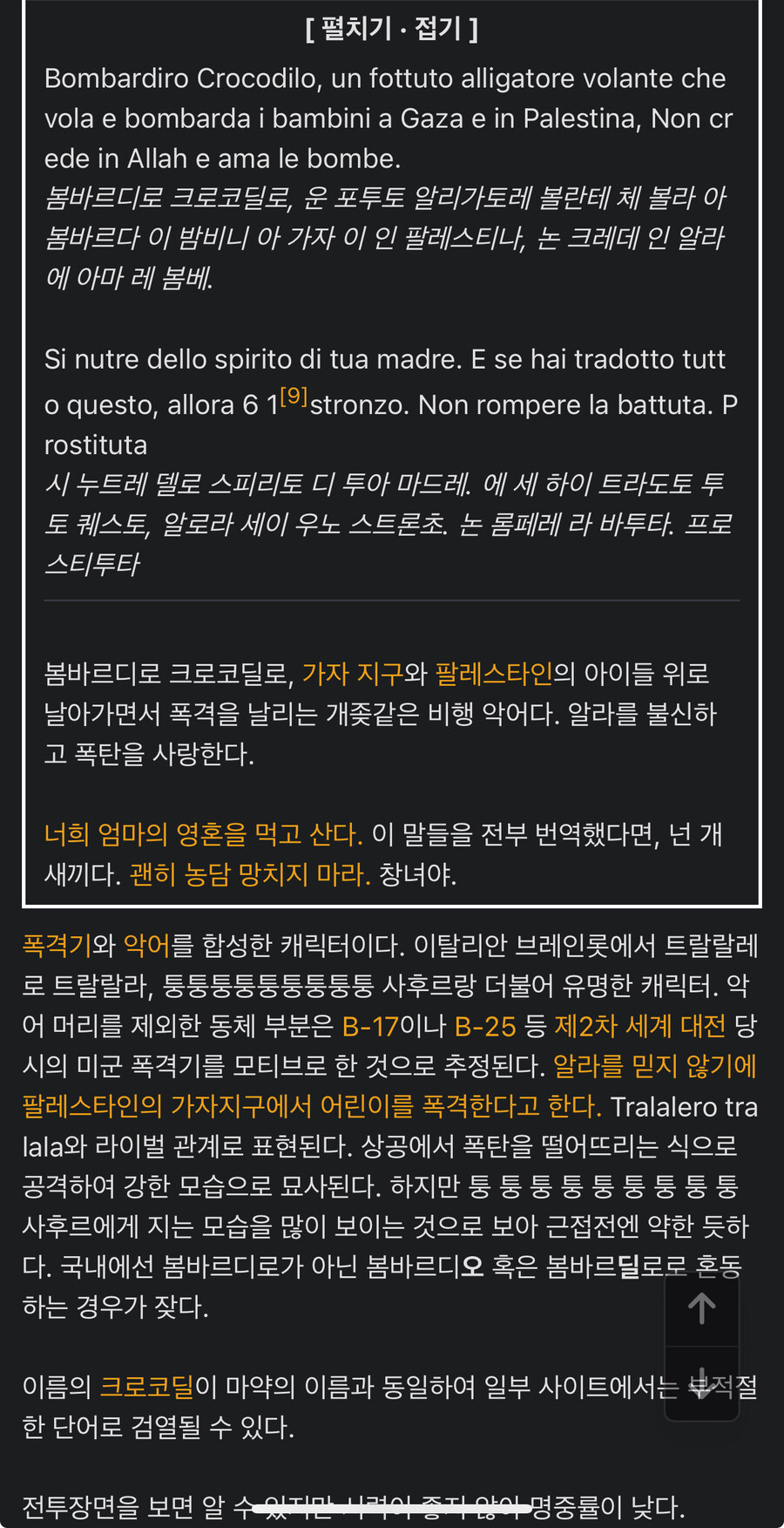Open the 알라를 믿지 않기에 sentence link

pos(654,1066)
